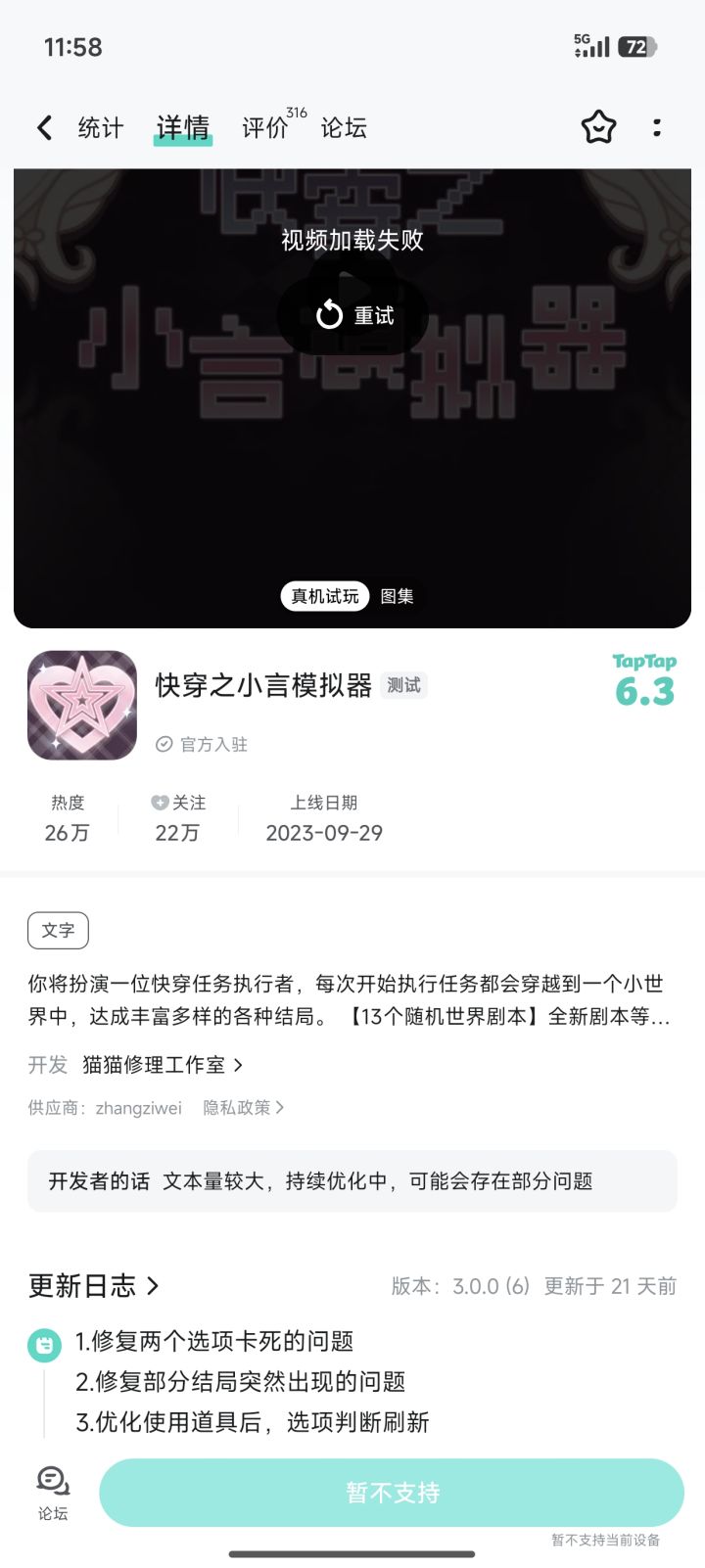The image size is (705, 1568).
Task: Tap the 文字 content tag
Action: point(58,930)
